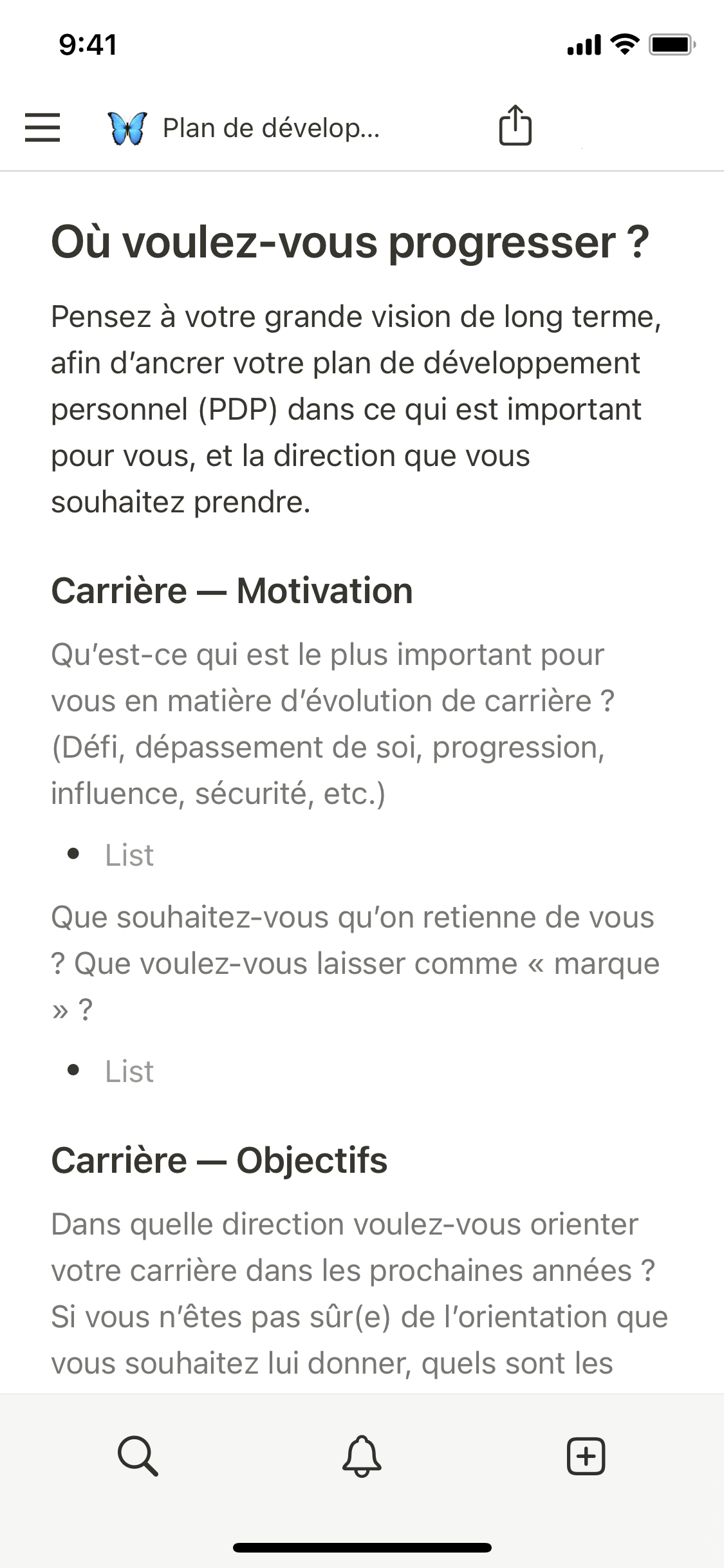This screenshot has height=1568, width=724.
Task: Open the sidebar hamburger menu
Action: pyautogui.click(x=42, y=127)
